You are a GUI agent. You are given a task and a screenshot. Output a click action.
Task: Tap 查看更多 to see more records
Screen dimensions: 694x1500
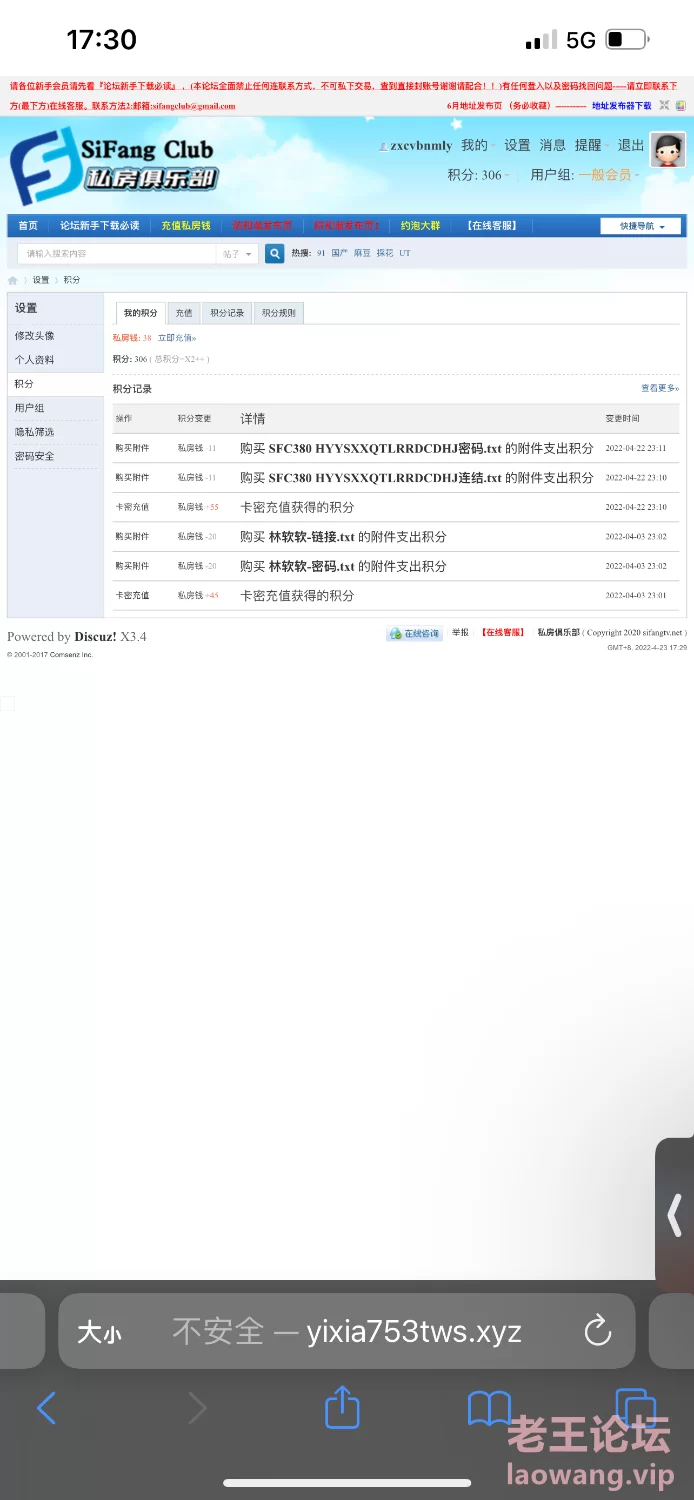point(660,388)
